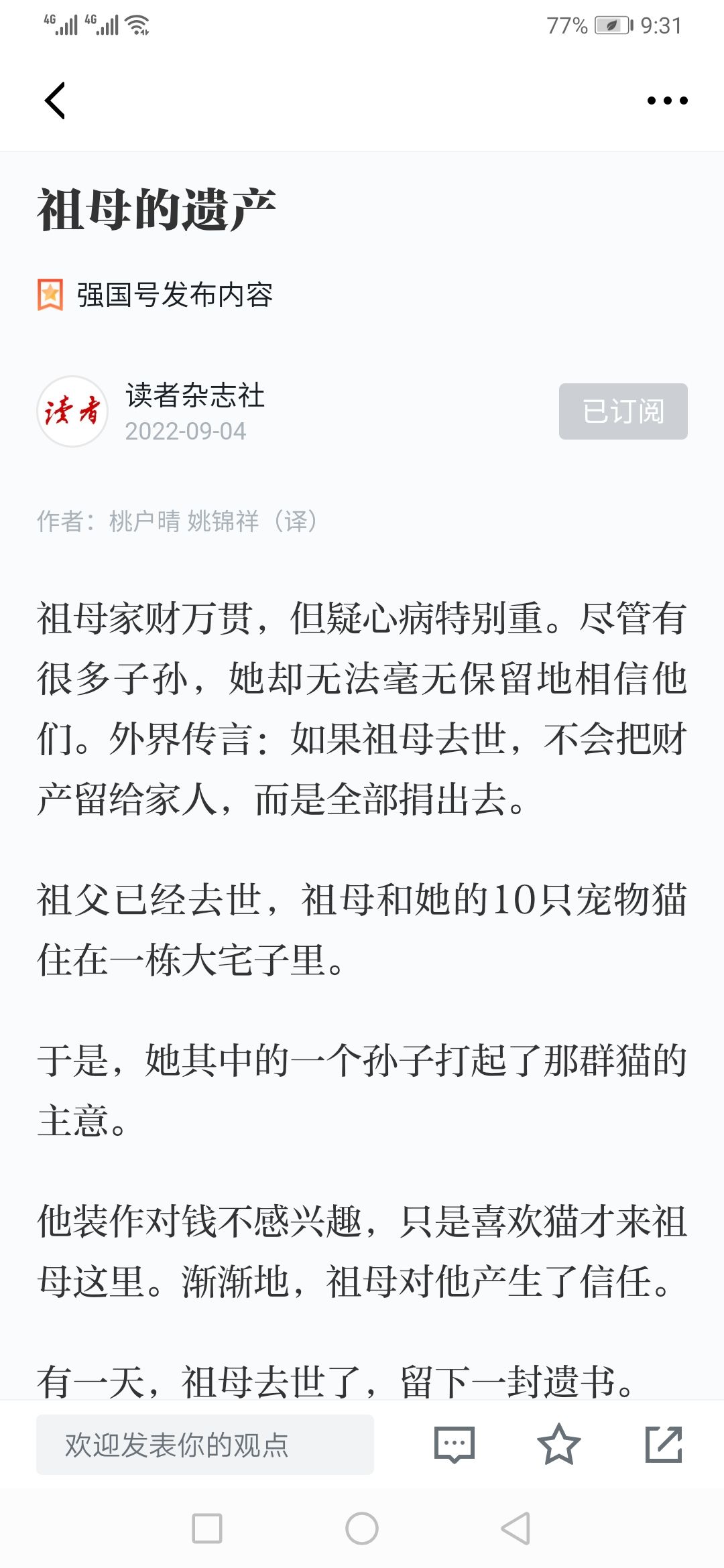Viewport: 724px width, 1568px height.
Task: Open the three-dot overflow menu
Action: point(667,101)
